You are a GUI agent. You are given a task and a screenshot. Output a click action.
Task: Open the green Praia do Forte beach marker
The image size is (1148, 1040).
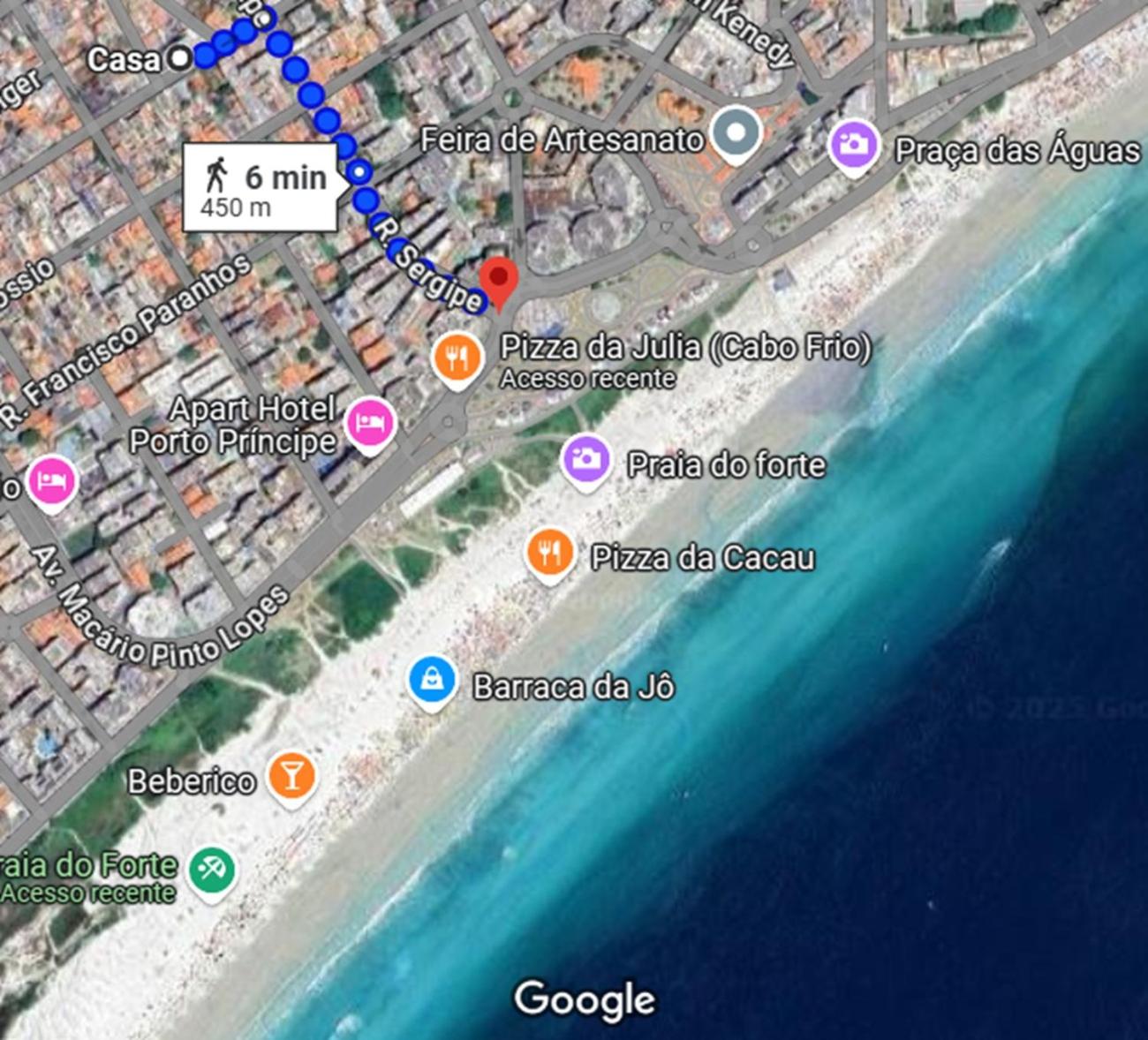pos(212,870)
